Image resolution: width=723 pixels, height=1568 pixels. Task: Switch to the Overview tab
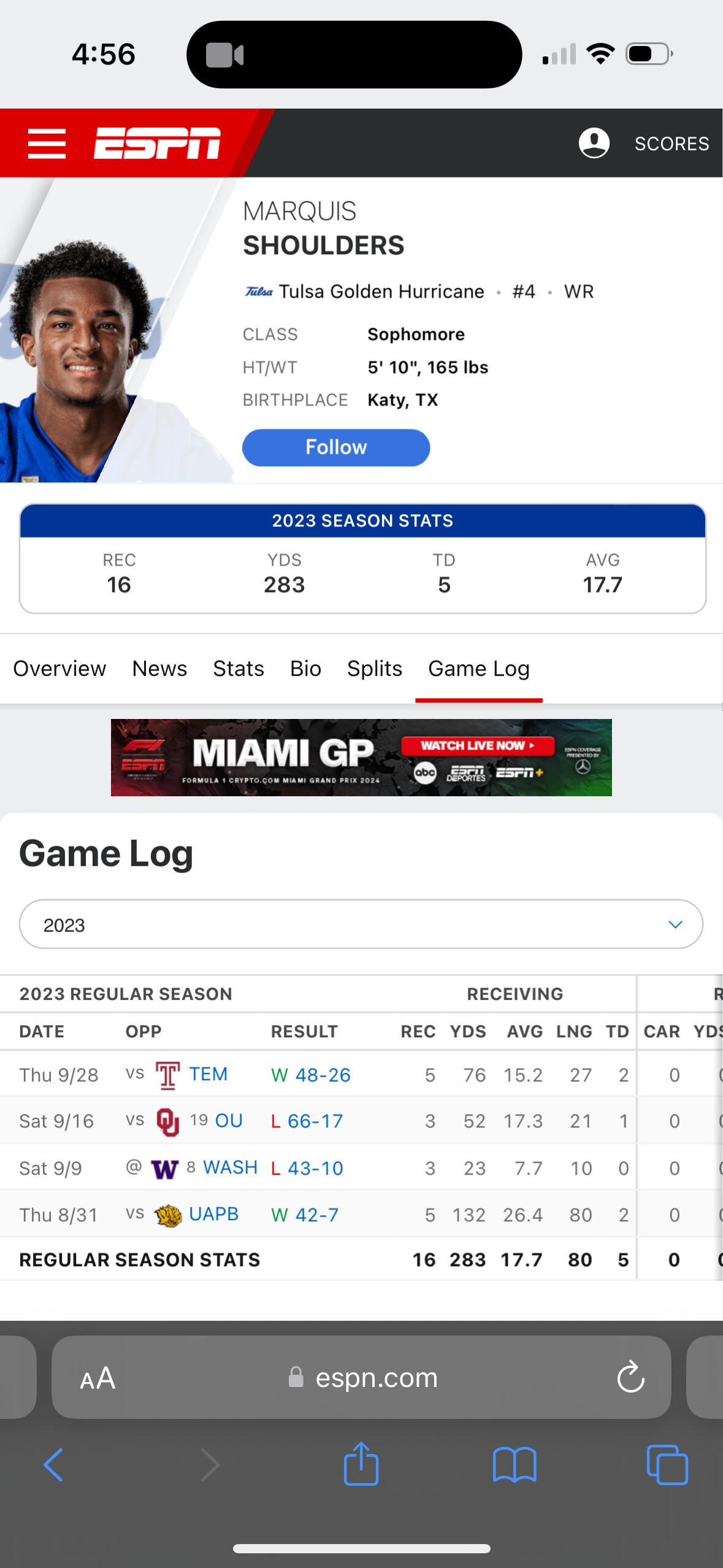59,669
